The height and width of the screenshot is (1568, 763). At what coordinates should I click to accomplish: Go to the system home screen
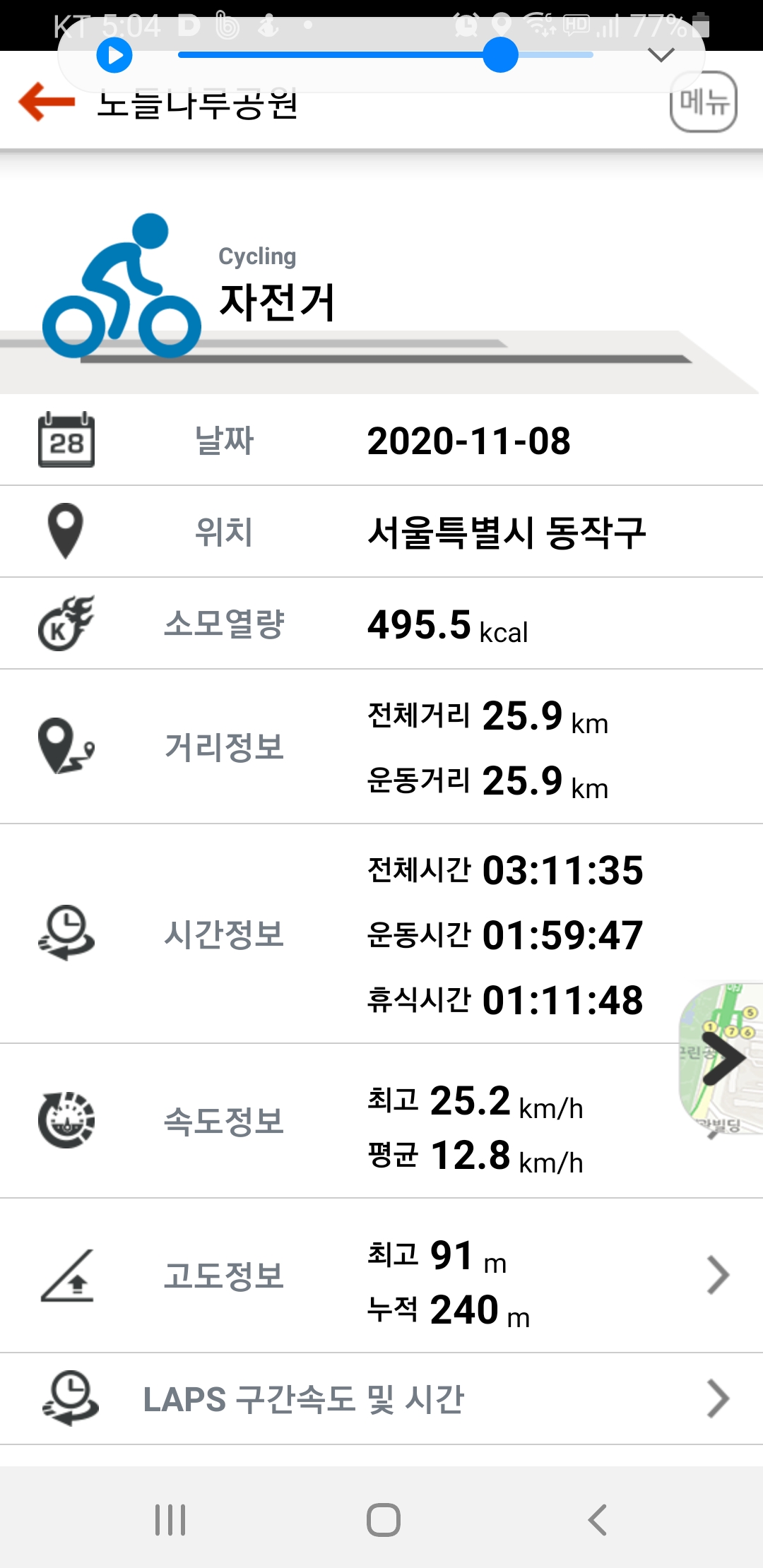(x=384, y=1520)
